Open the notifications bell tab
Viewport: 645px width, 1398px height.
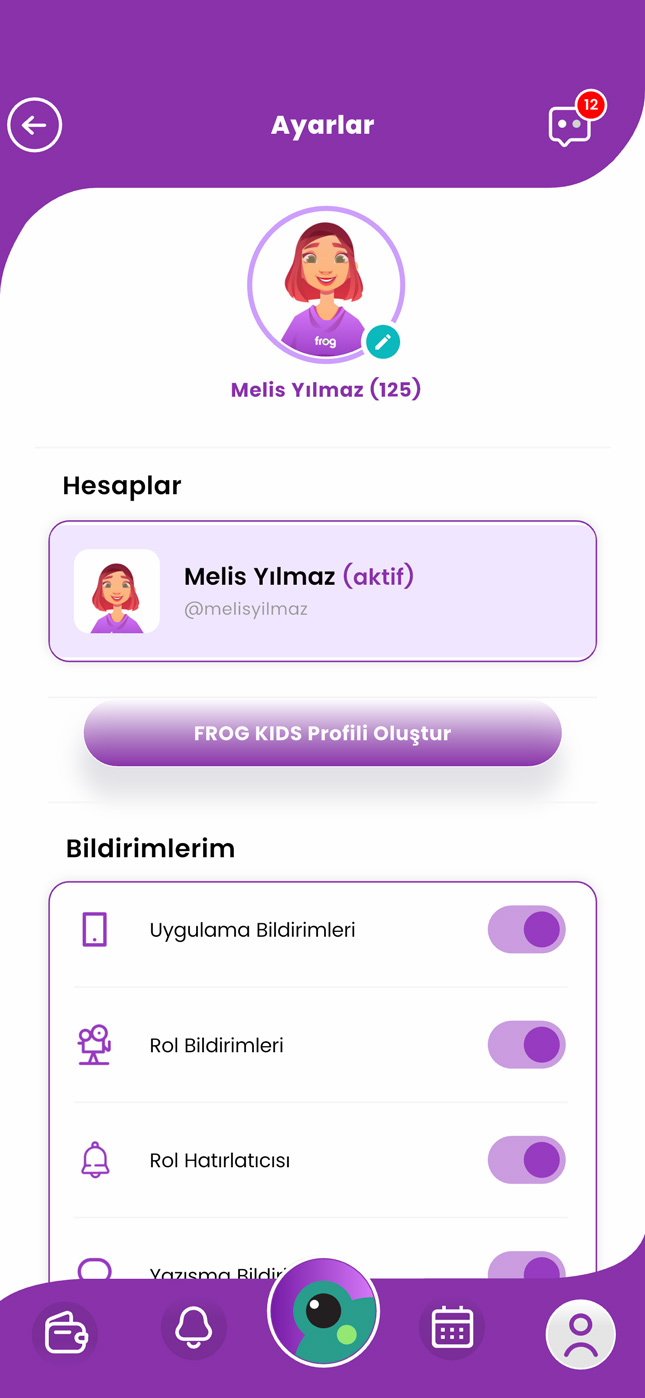pyautogui.click(x=194, y=1328)
